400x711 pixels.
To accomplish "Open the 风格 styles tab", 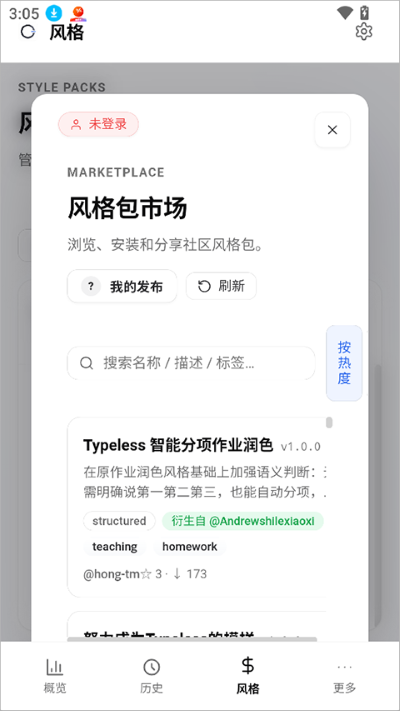I will [x=248, y=676].
